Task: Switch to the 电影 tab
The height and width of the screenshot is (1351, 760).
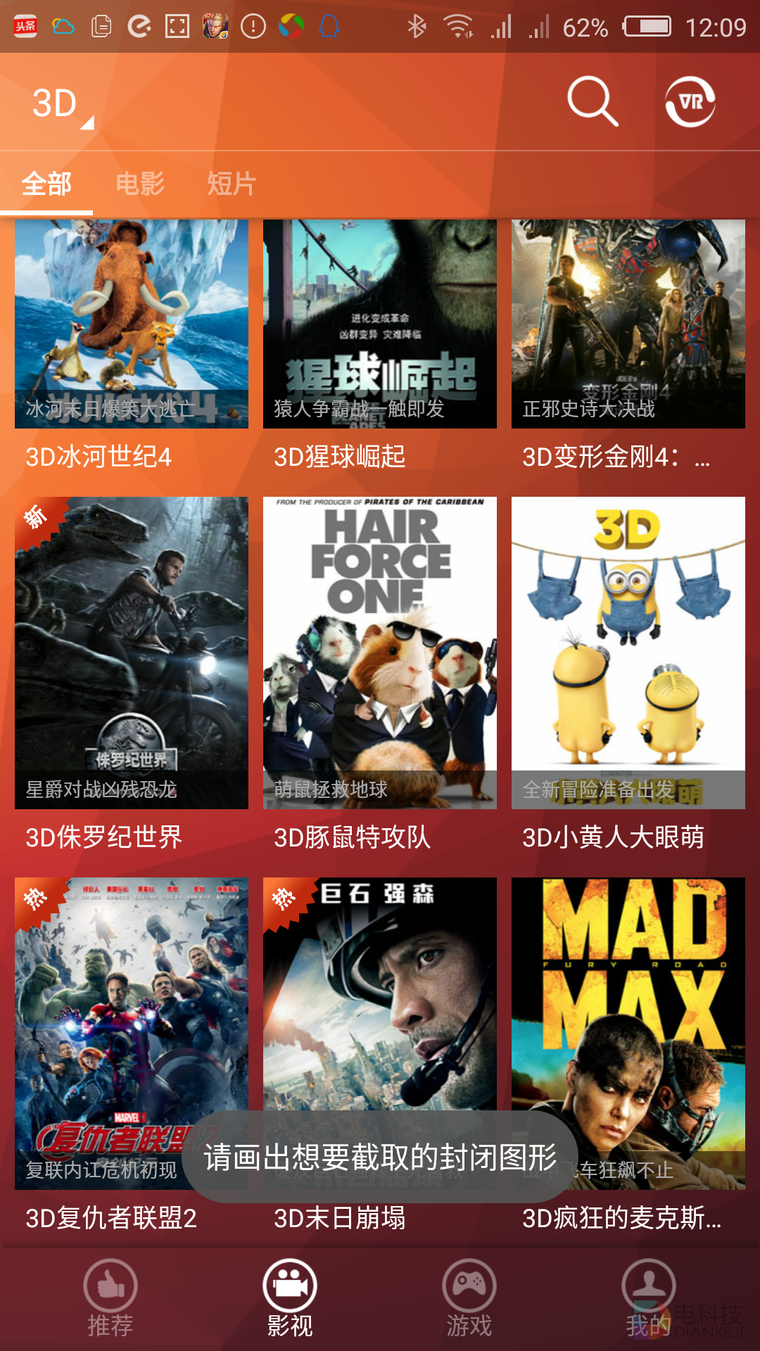Action: pyautogui.click(x=139, y=185)
